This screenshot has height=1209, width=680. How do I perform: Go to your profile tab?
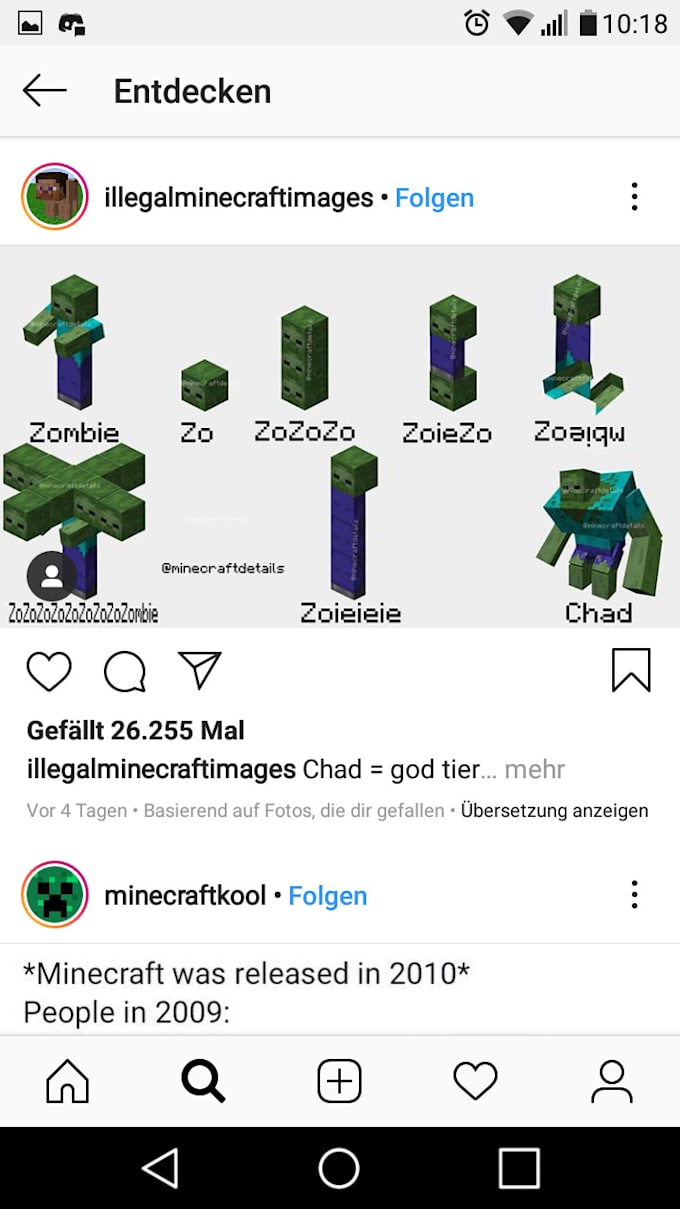611,1081
